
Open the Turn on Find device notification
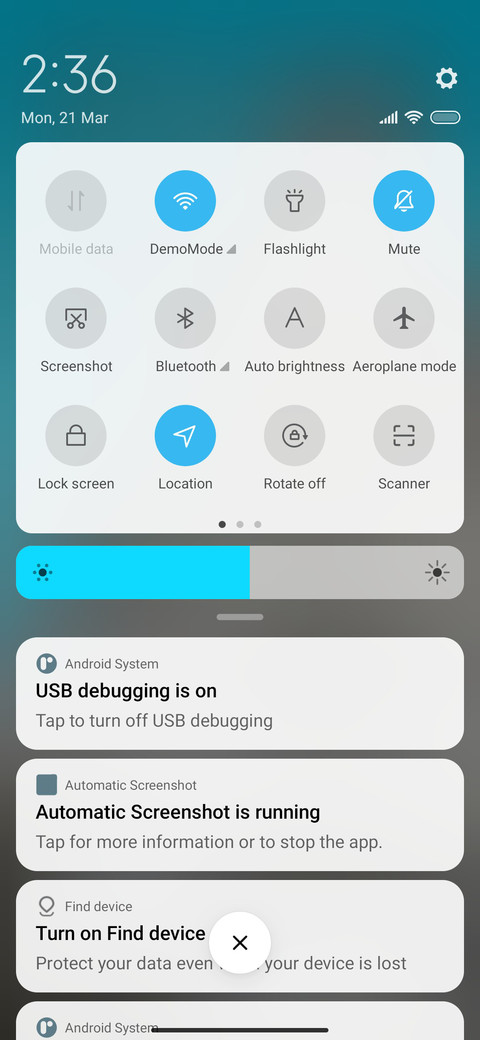(240, 936)
